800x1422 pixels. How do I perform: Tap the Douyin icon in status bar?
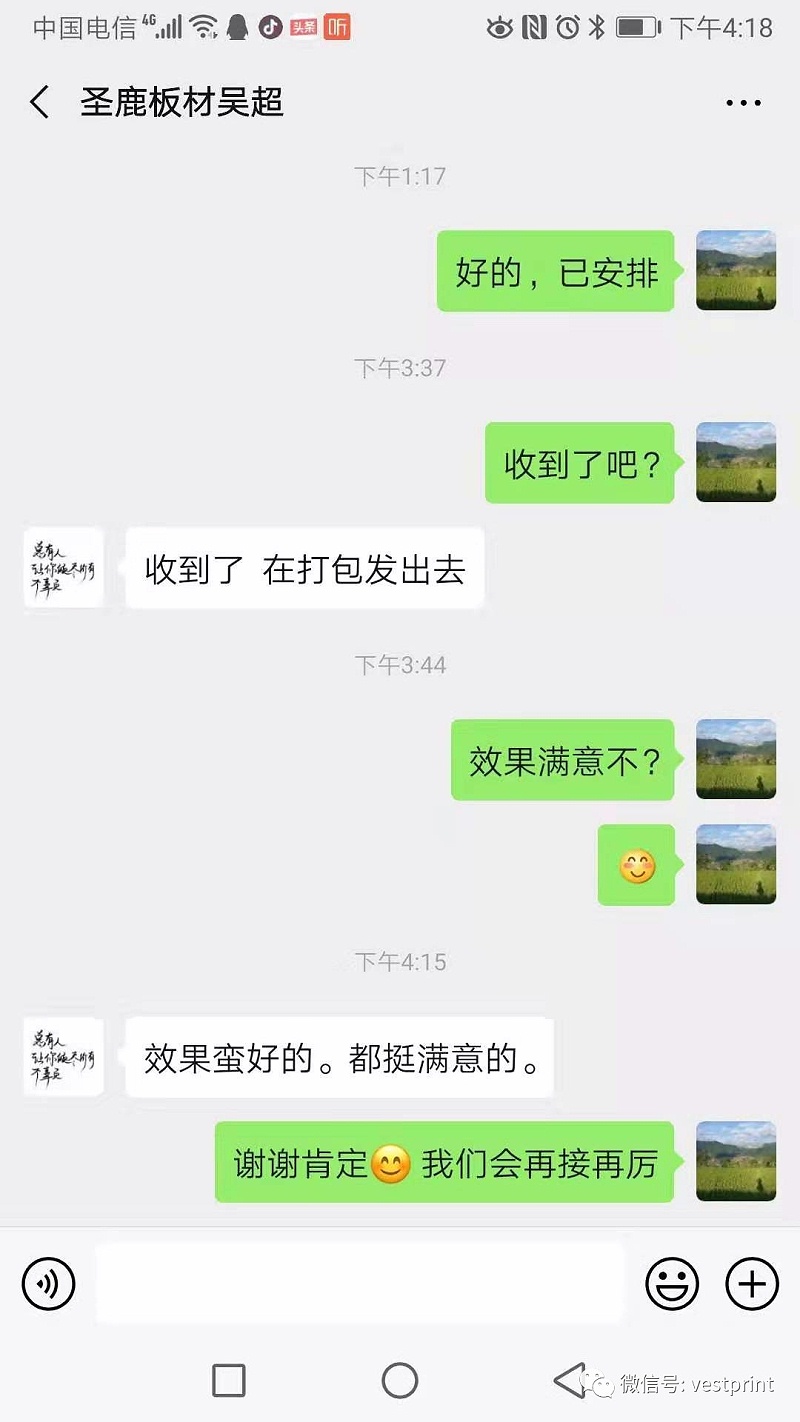[268, 28]
